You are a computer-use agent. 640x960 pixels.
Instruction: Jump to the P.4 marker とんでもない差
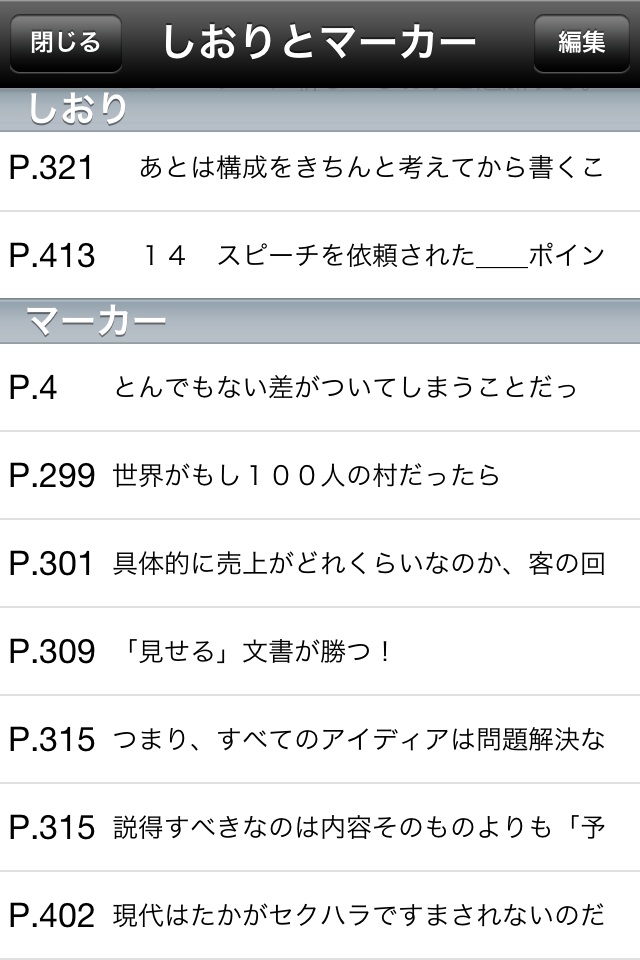320,387
